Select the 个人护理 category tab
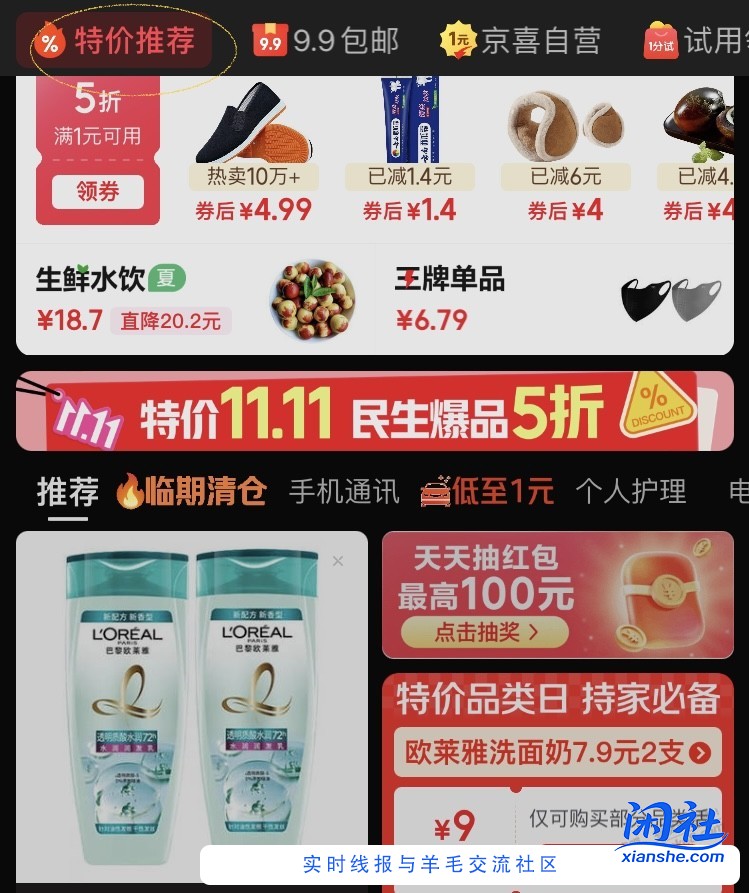The image size is (749, 893). click(631, 490)
